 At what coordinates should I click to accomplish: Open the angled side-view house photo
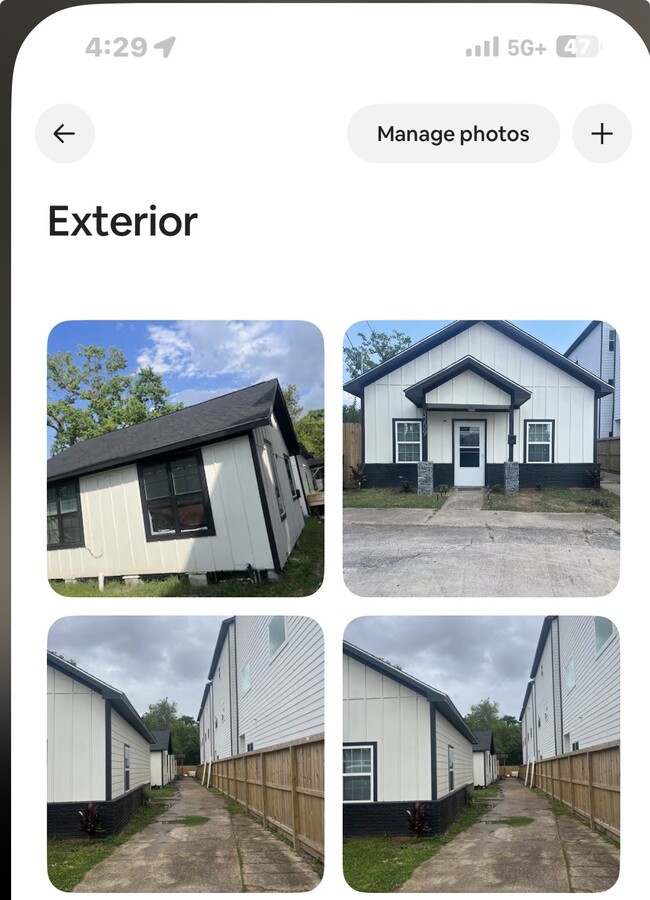185,458
